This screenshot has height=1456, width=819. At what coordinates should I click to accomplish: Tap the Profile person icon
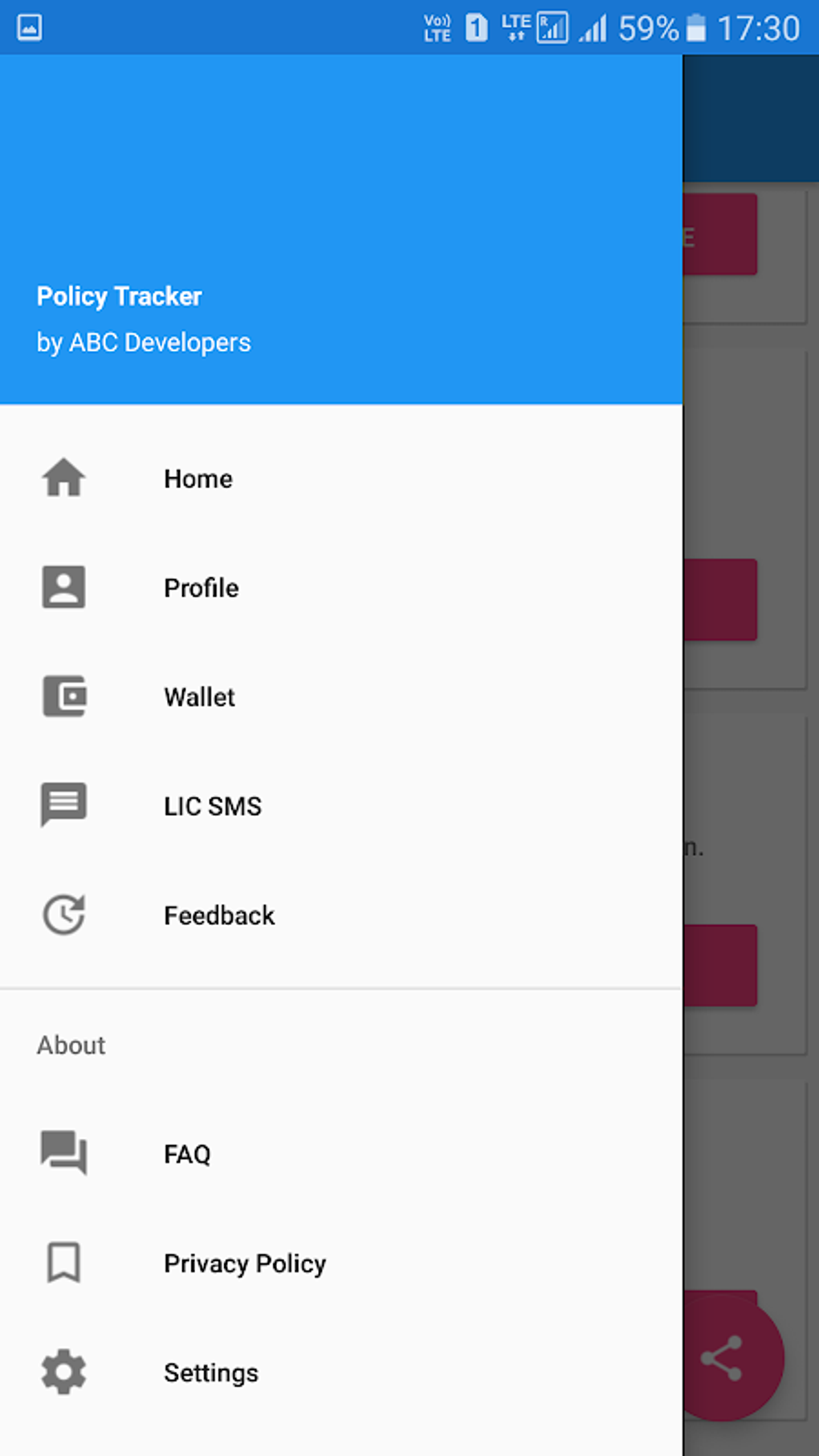[63, 587]
